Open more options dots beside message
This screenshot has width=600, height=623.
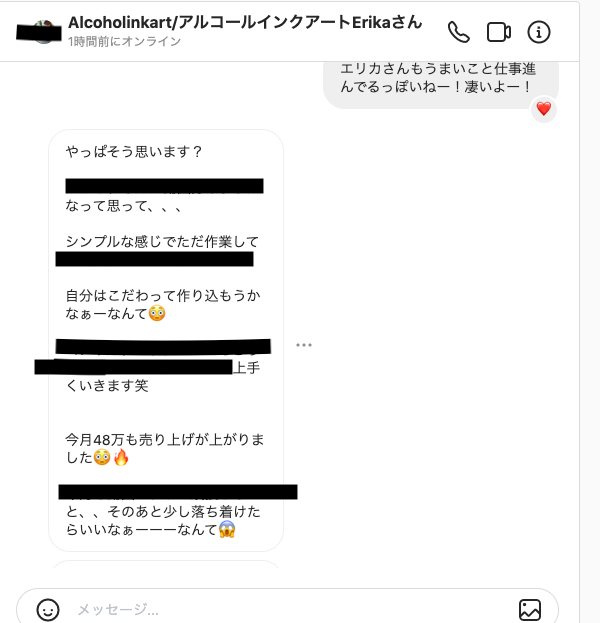click(x=304, y=345)
